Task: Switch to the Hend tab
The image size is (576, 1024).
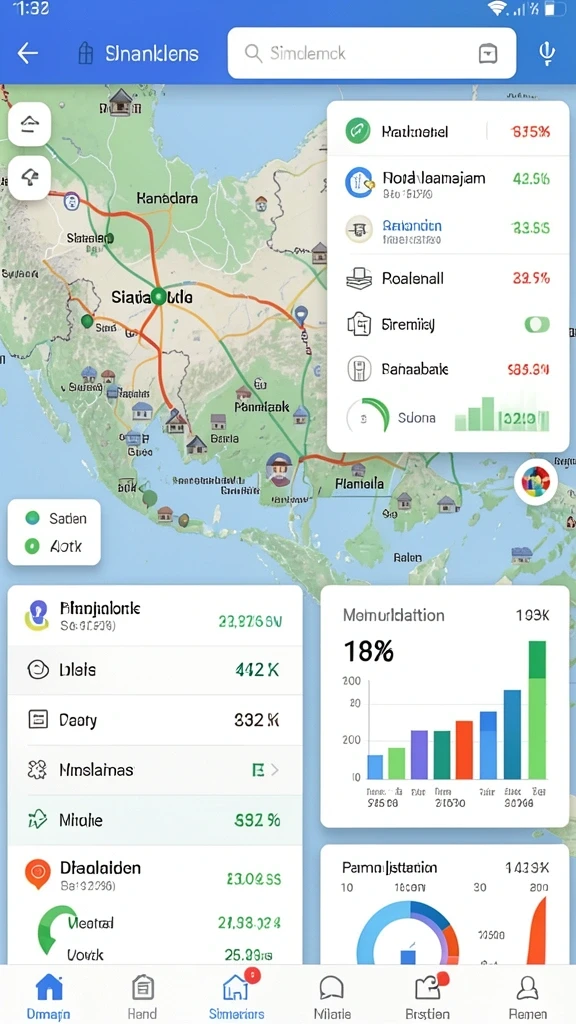Action: 142,997
